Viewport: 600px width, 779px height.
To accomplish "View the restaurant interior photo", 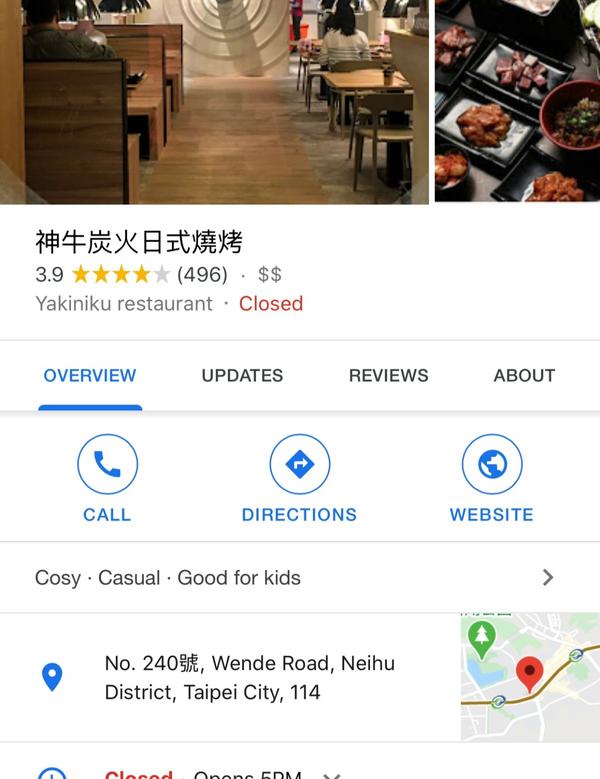I will pos(214,100).
